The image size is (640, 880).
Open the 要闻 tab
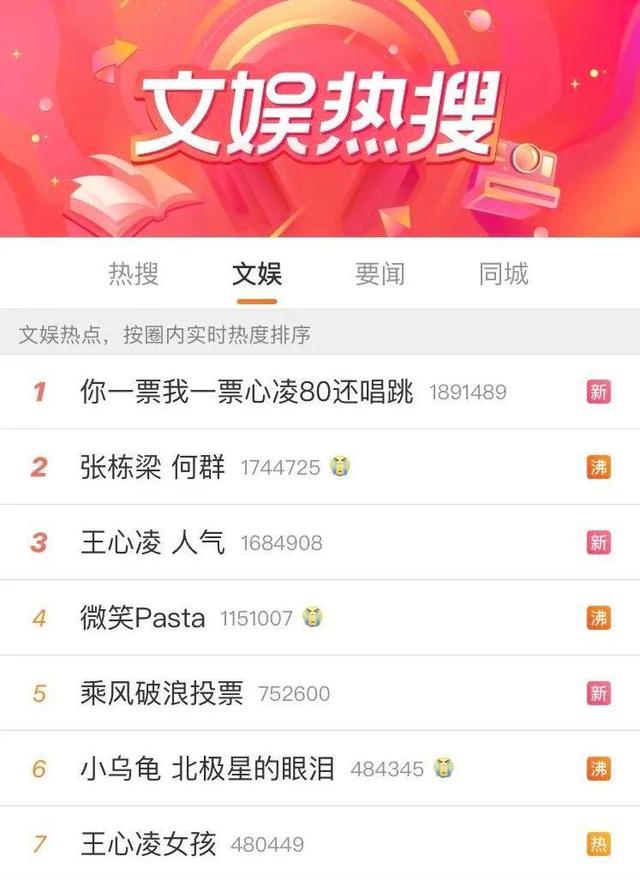point(380,274)
